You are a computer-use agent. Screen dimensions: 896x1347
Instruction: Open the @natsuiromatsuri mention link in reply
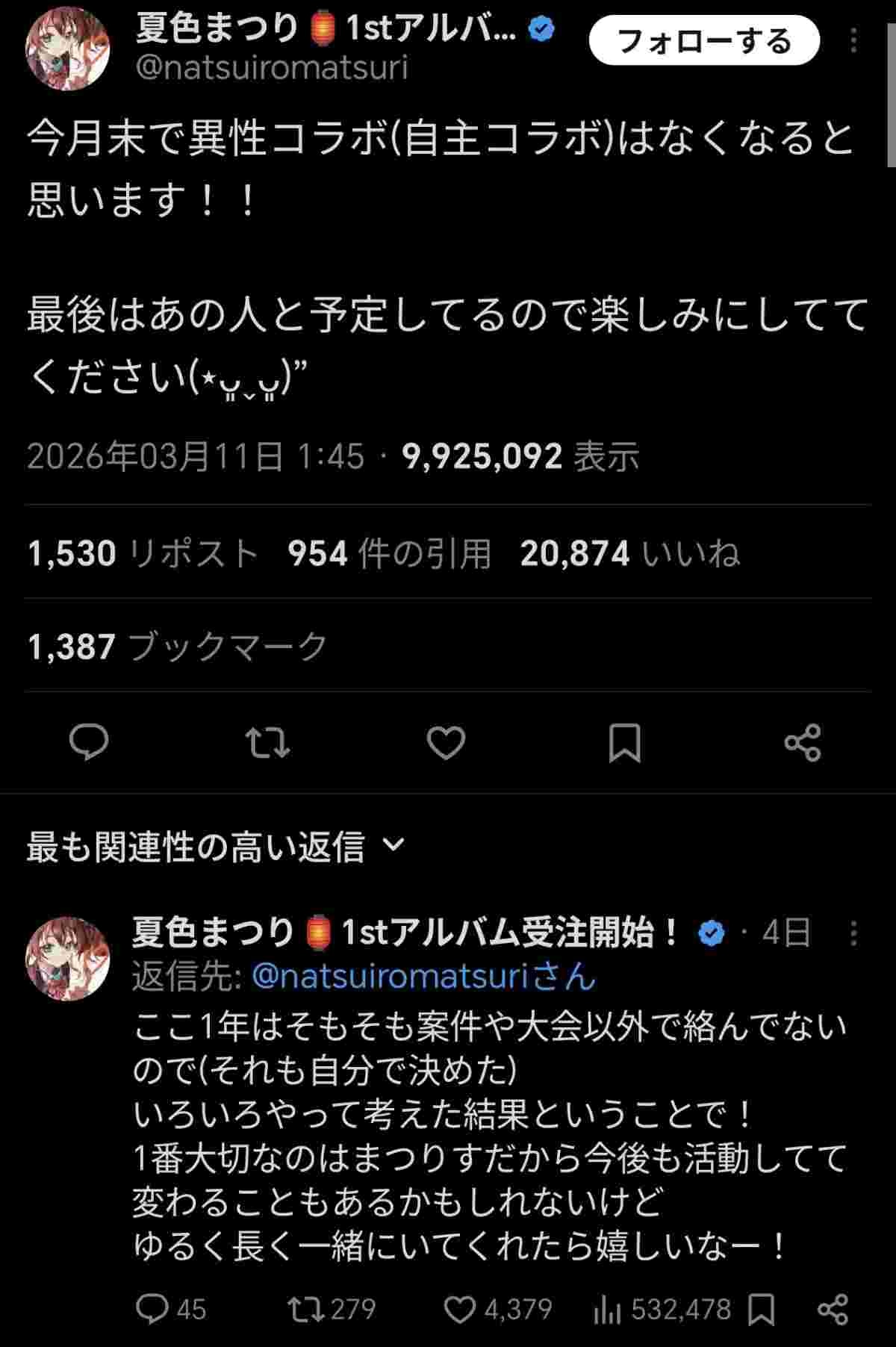391,976
